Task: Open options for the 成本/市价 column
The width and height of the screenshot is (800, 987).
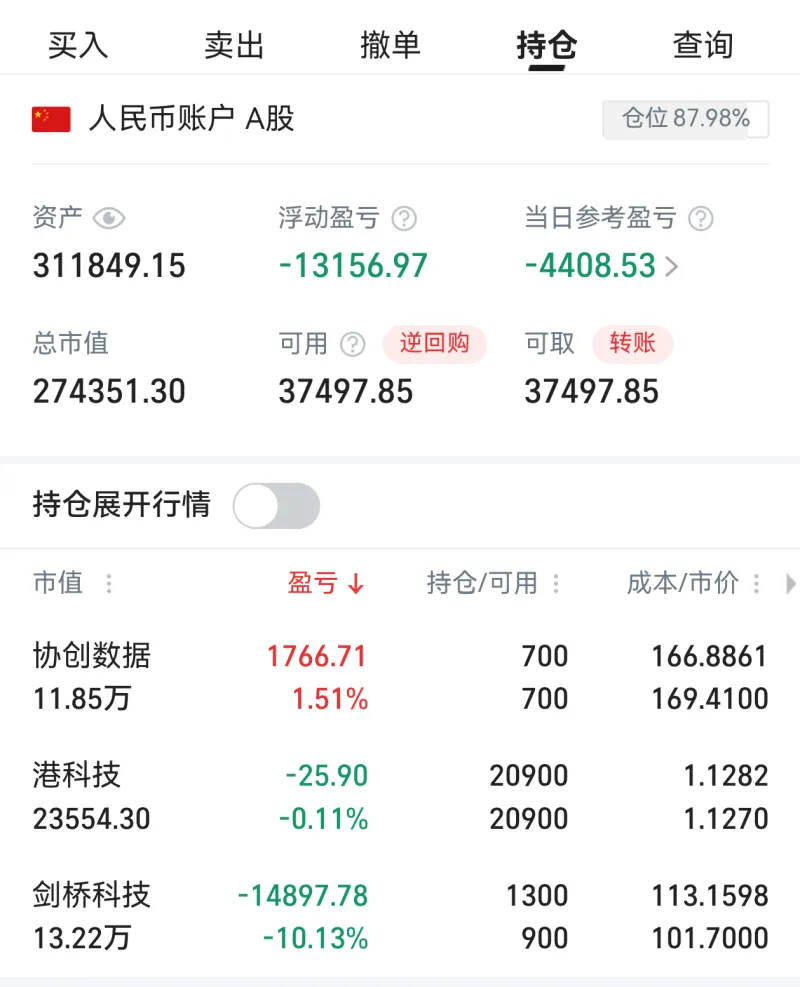Action: pyautogui.click(x=757, y=583)
